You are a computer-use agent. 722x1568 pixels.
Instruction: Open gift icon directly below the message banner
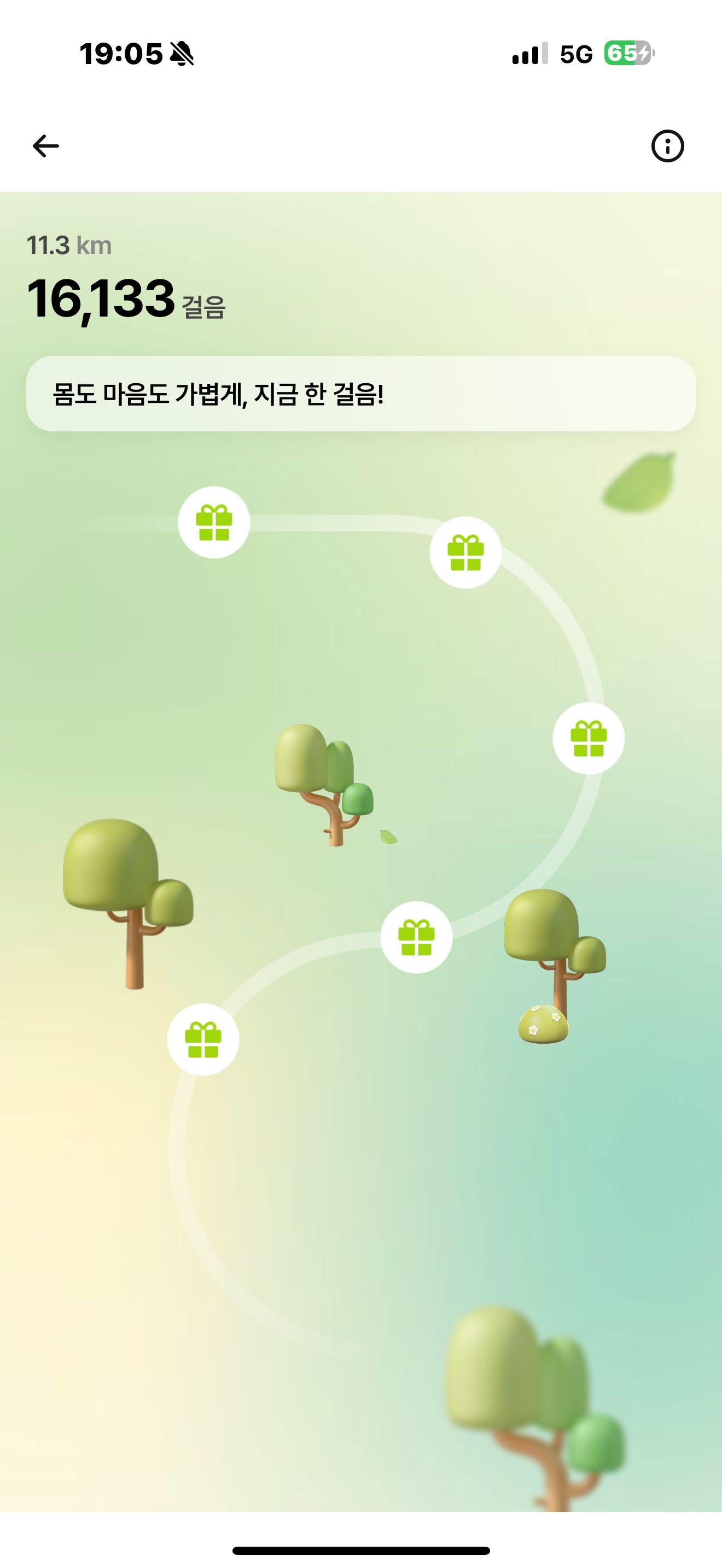214,522
